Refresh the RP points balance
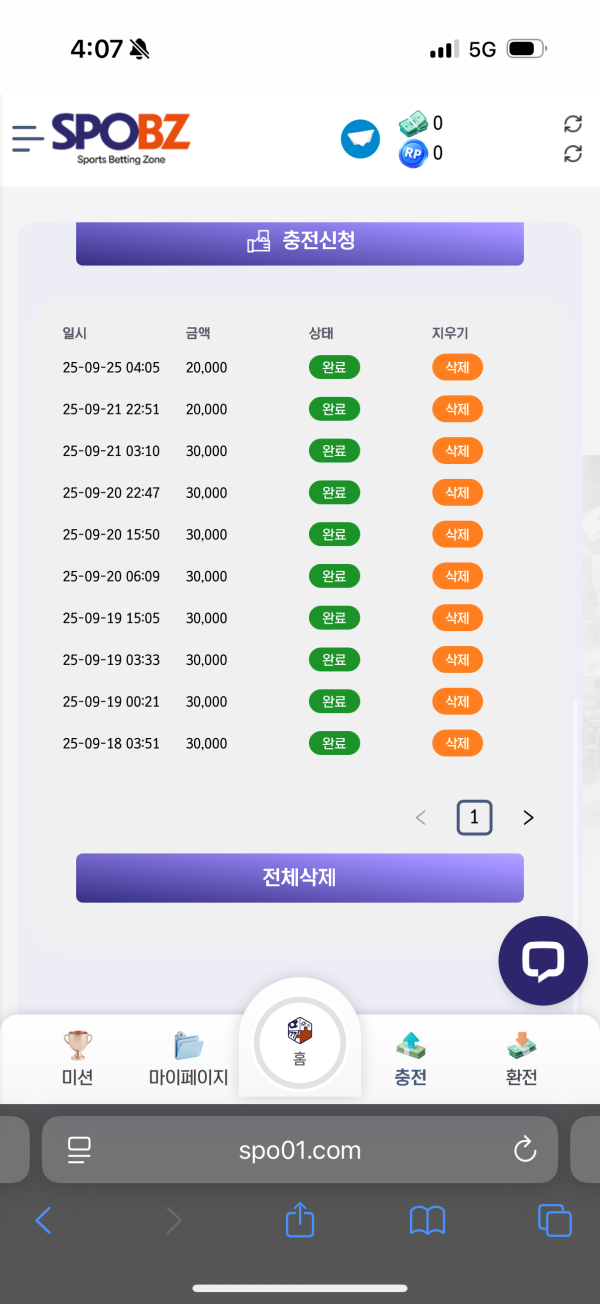This screenshot has height=1304, width=600. 573,154
